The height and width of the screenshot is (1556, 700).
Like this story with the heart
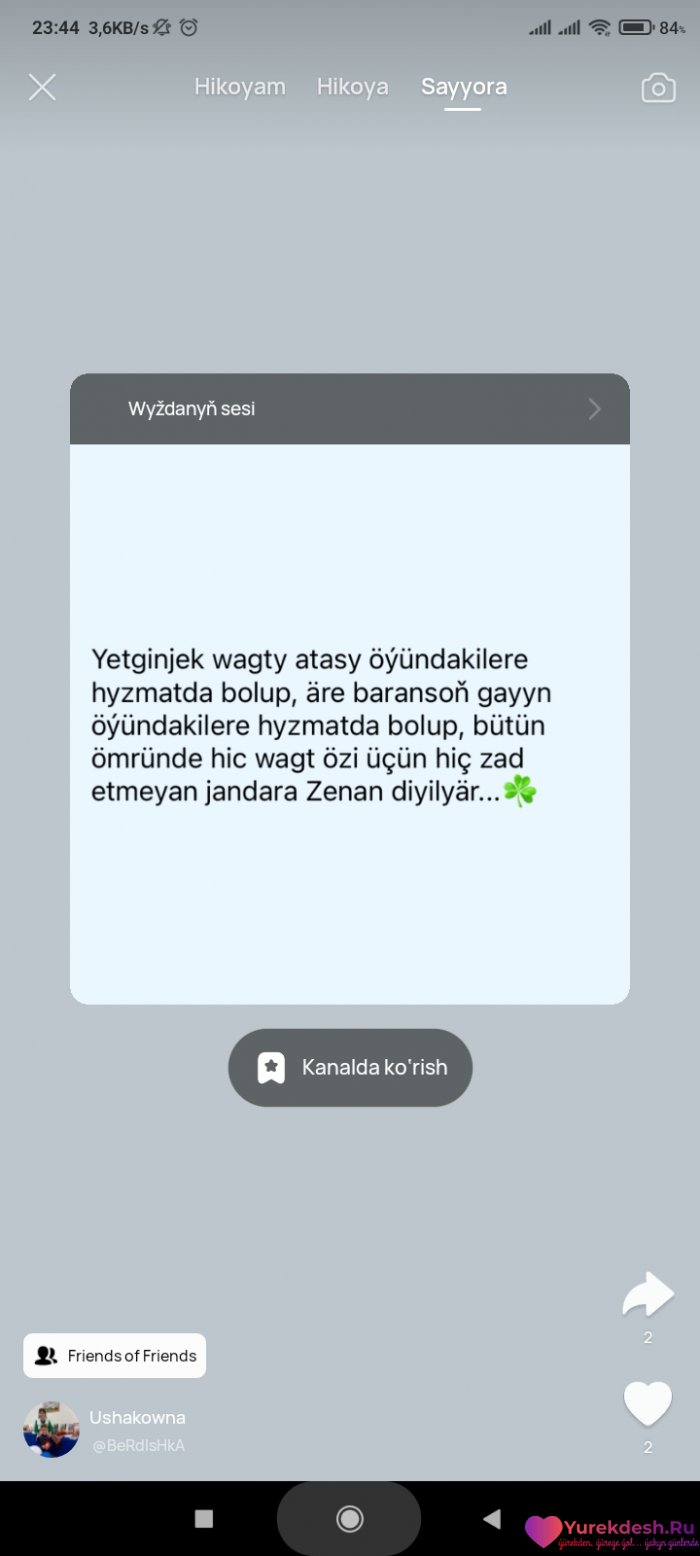(x=647, y=1403)
